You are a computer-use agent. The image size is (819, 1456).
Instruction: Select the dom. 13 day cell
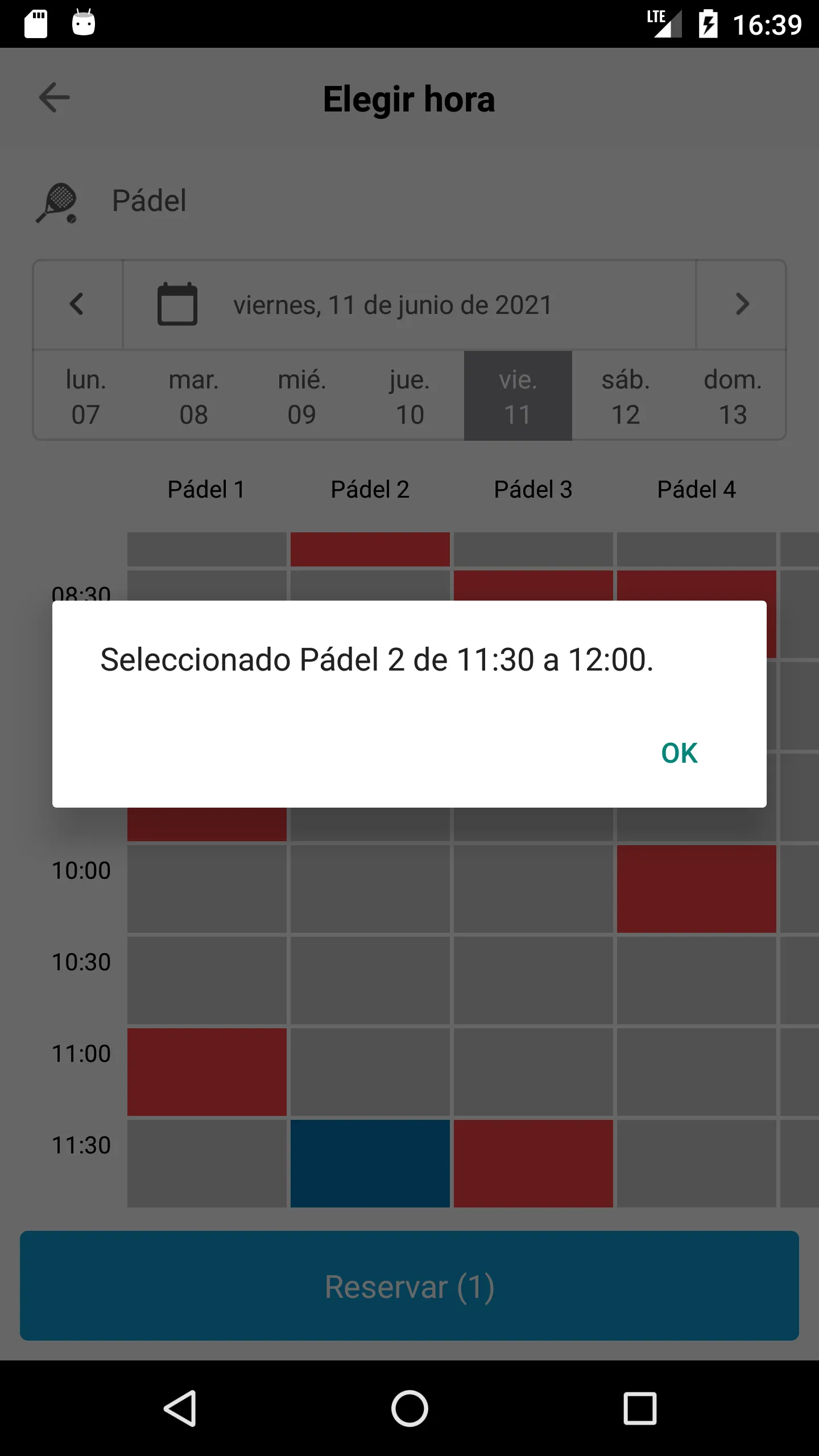(x=734, y=395)
